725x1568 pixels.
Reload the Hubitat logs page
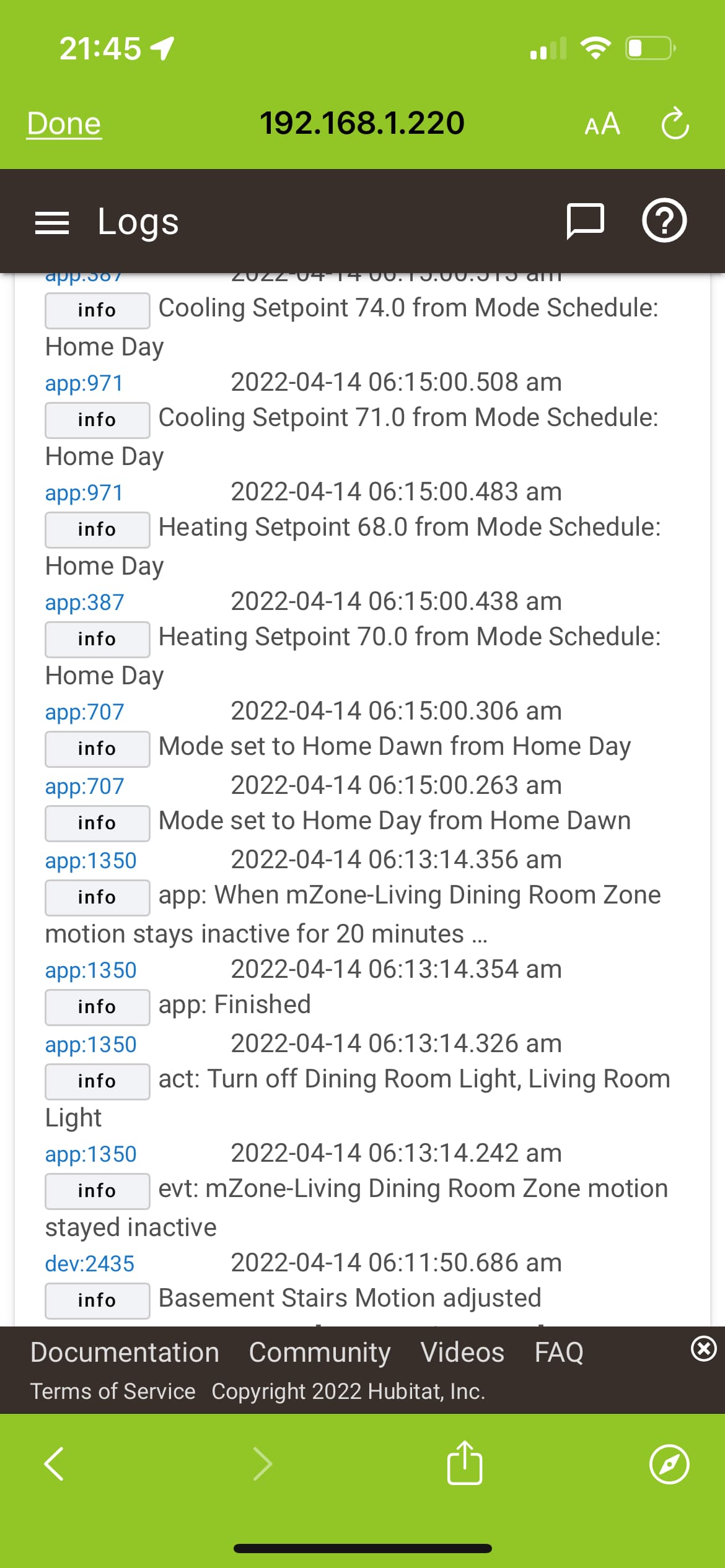tap(675, 124)
